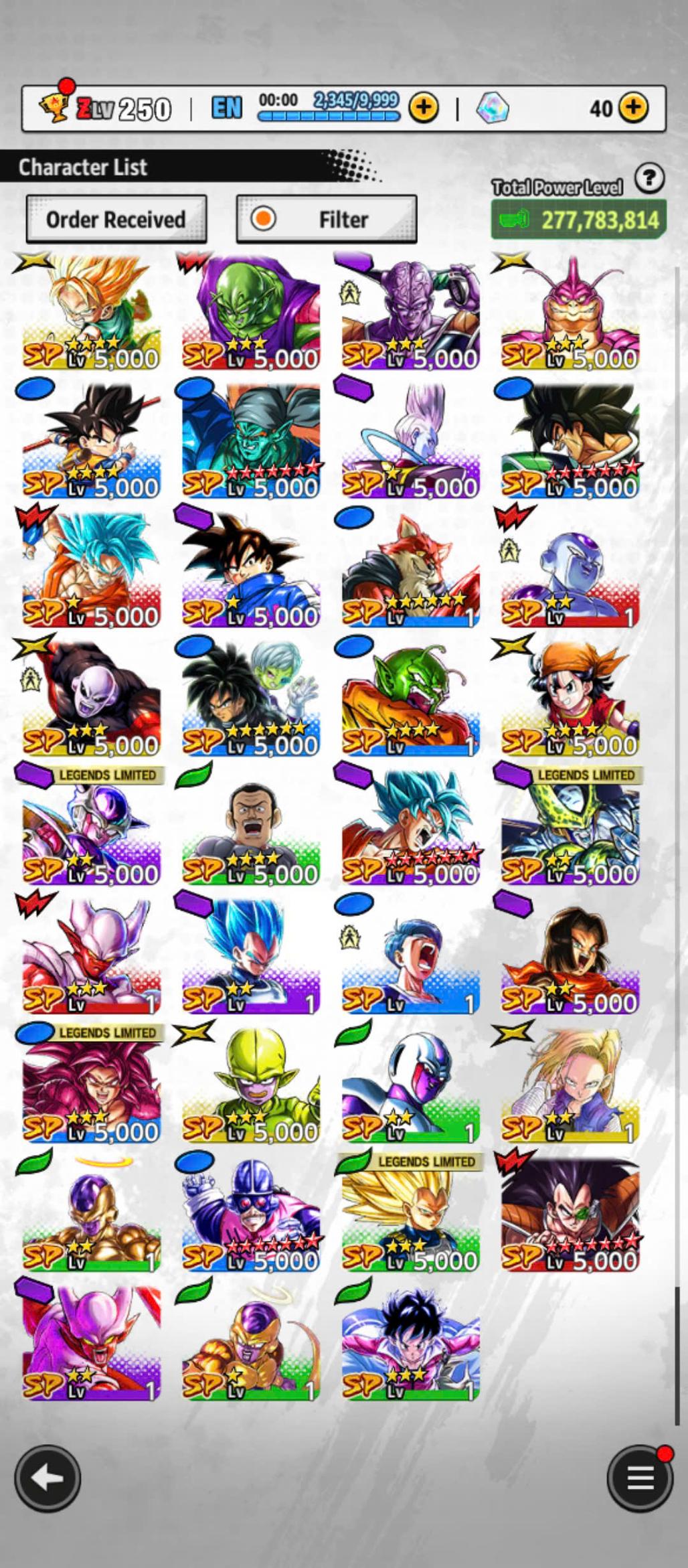The image size is (688, 1568).
Task: Go back with the arrow button
Action: click(48, 1478)
